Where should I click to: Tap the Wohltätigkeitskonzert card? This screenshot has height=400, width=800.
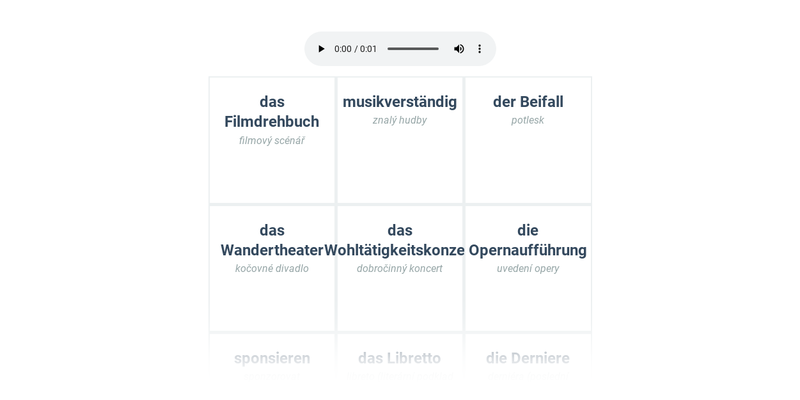coord(400,268)
